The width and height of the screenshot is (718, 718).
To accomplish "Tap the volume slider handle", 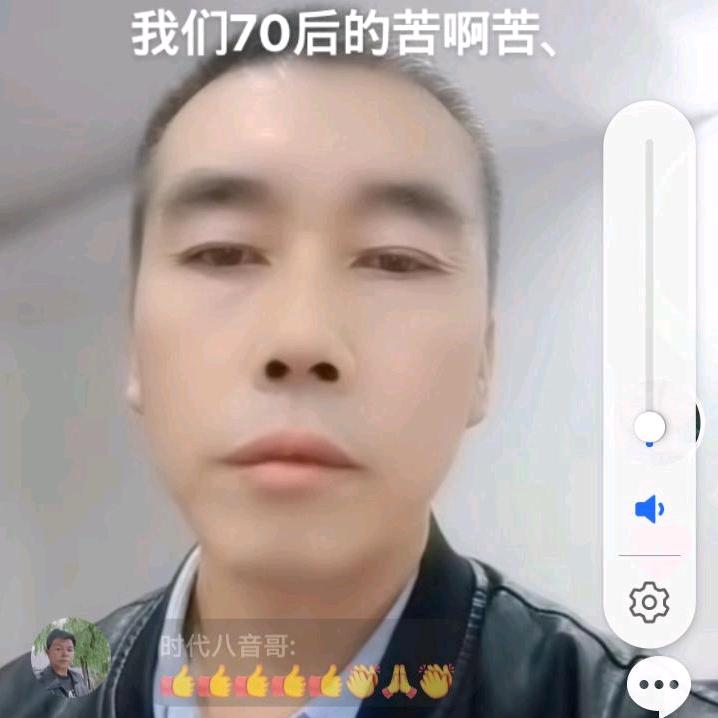I will [649, 427].
